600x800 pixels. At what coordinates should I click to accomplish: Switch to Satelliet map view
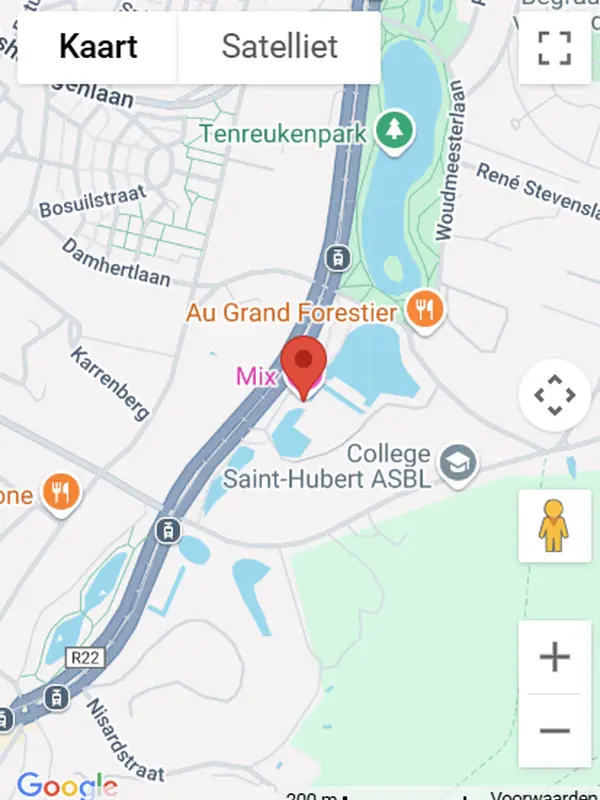(279, 47)
